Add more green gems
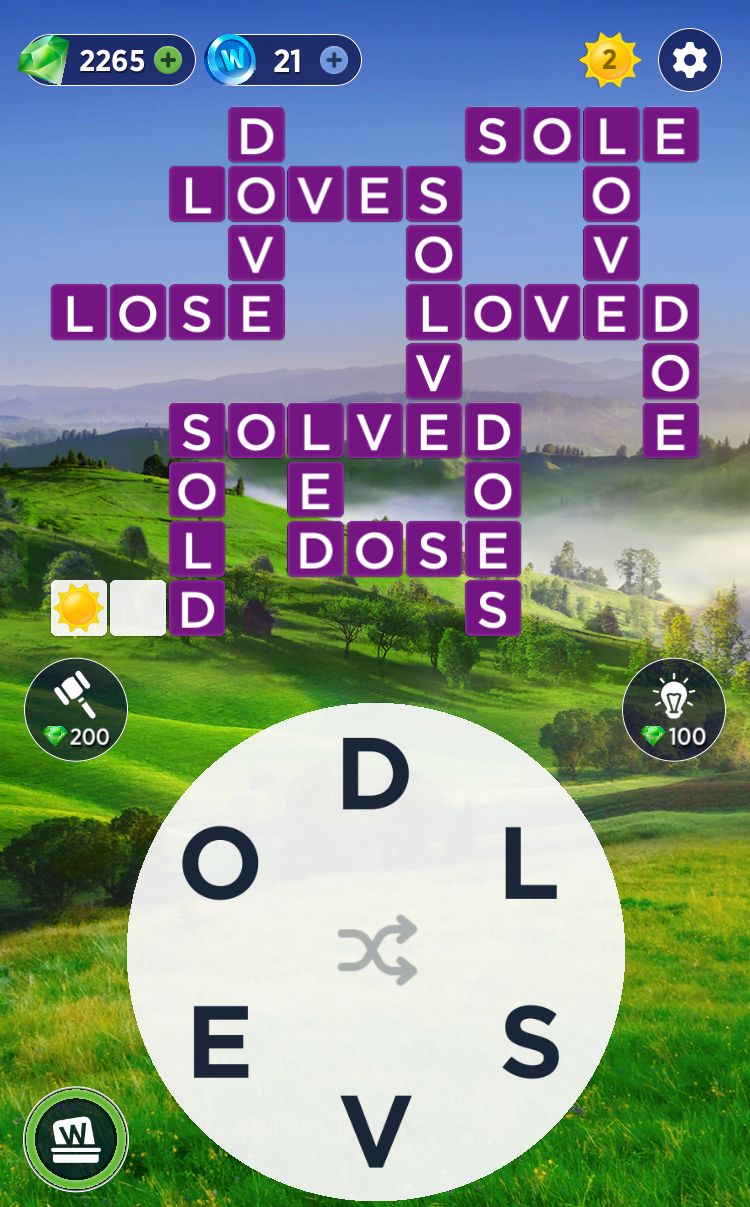The width and height of the screenshot is (750, 1207). 168,61
